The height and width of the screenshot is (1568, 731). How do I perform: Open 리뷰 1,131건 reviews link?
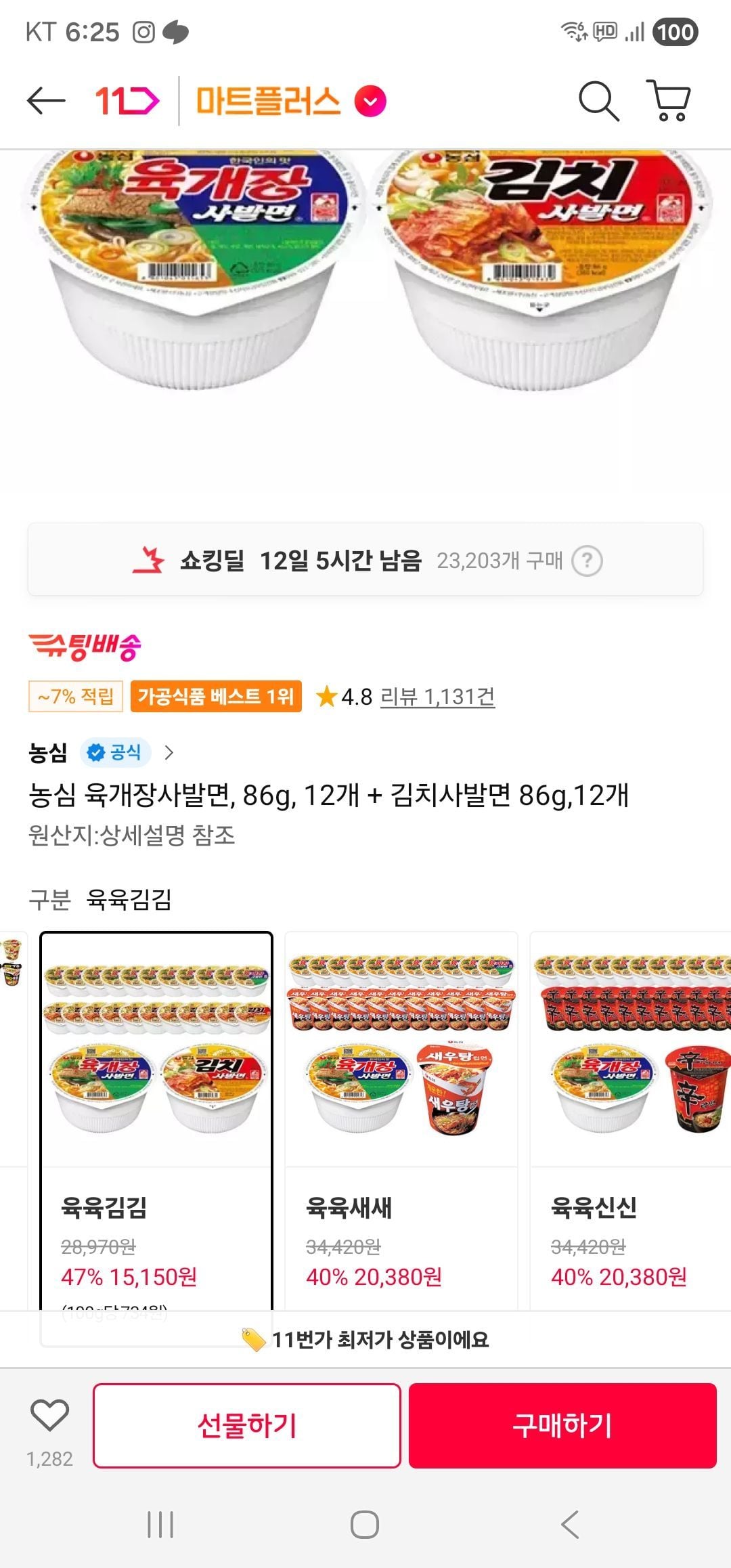[437, 696]
